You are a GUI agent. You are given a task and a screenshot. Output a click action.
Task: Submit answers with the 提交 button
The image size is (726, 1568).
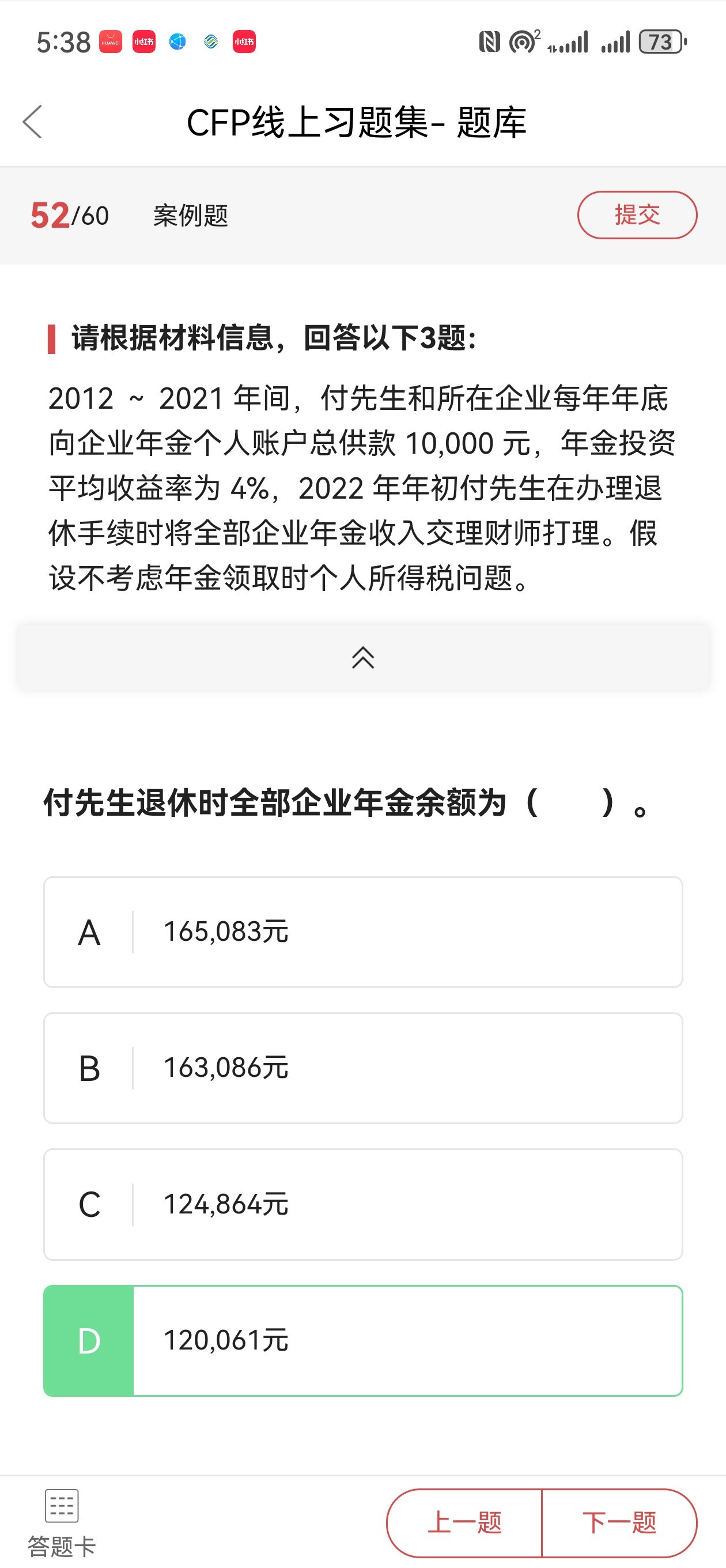pyautogui.click(x=637, y=215)
